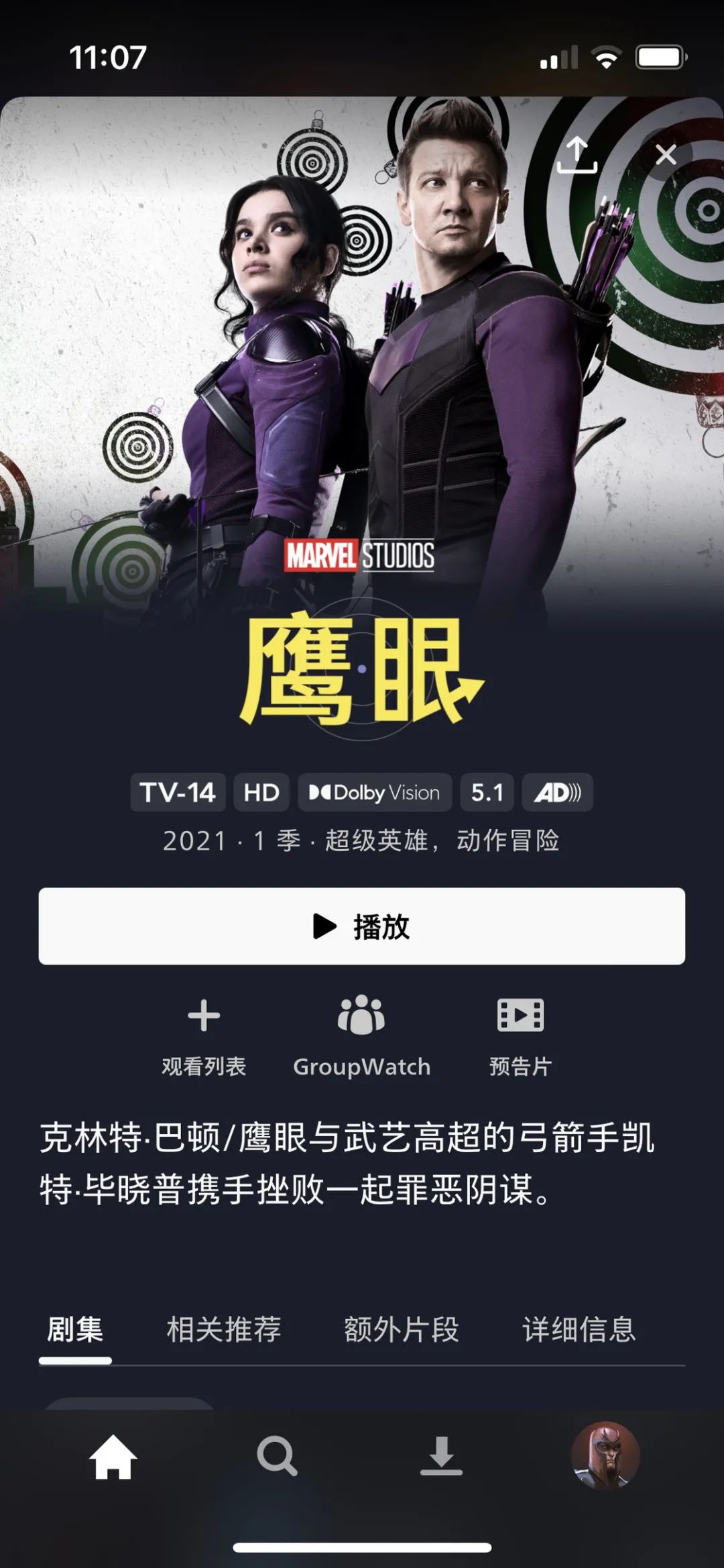Tap the 播放 play button
Viewport: 724px width, 1568px height.
tap(362, 926)
